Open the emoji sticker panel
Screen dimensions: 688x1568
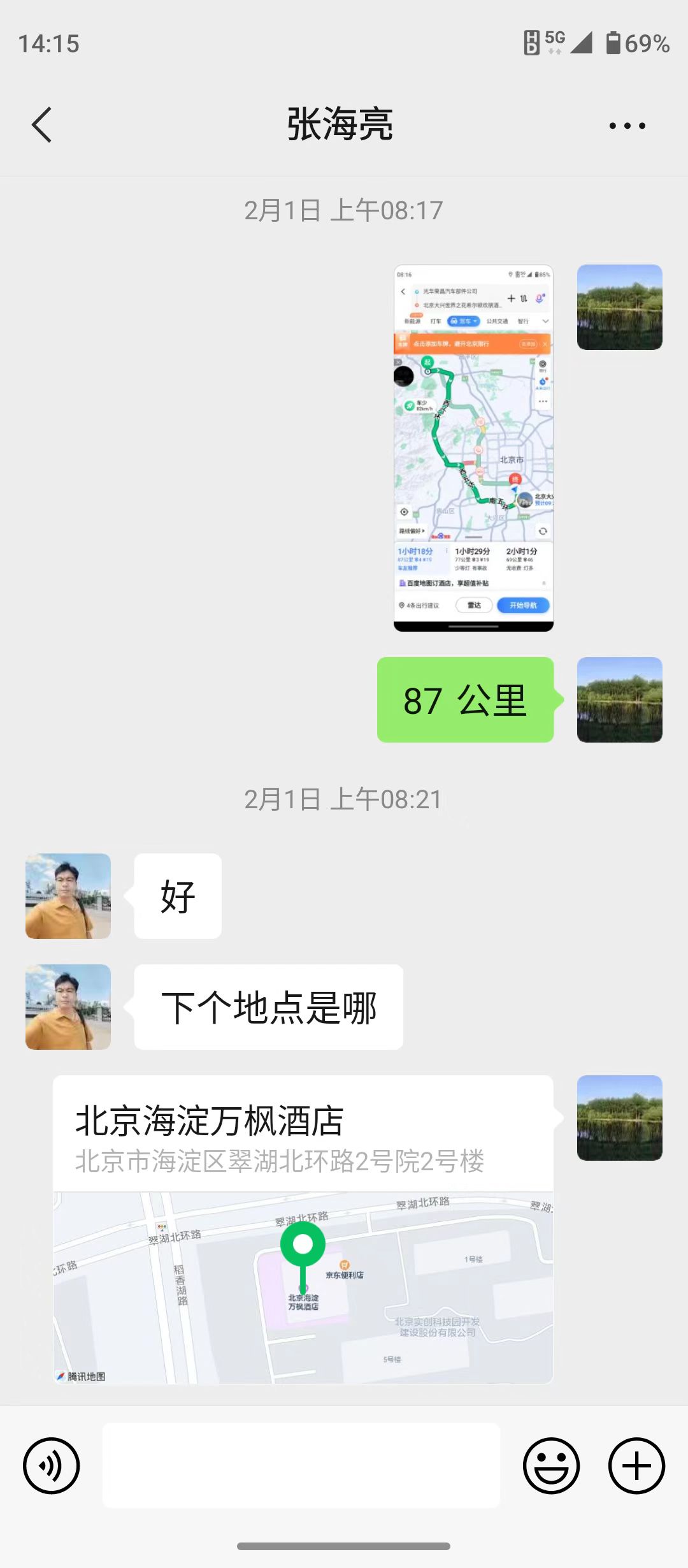[x=552, y=1465]
